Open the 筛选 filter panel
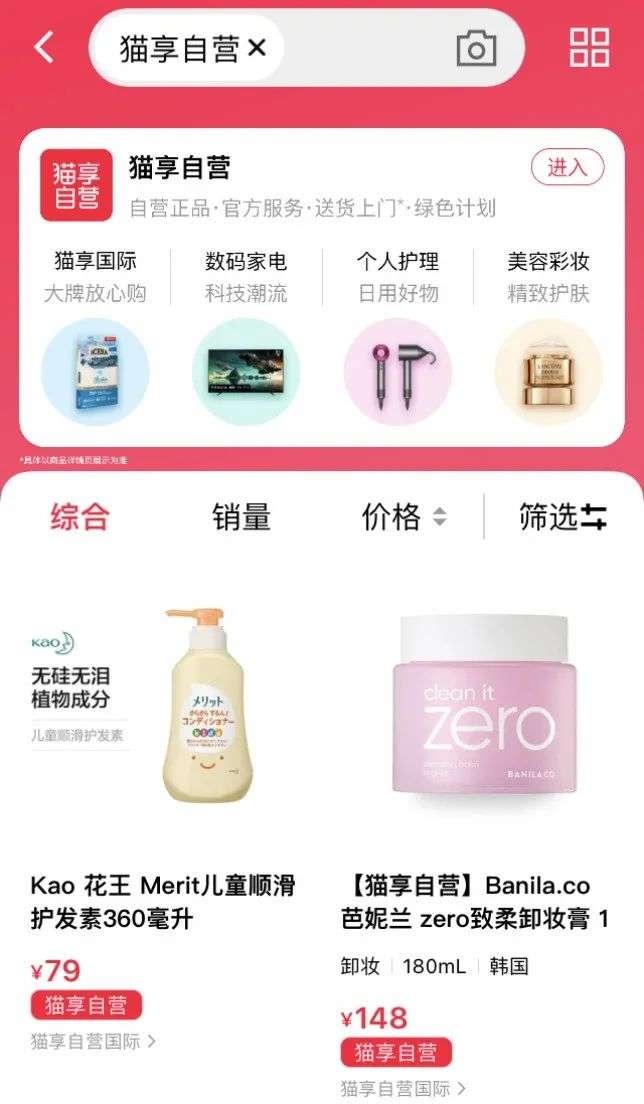 click(x=562, y=517)
